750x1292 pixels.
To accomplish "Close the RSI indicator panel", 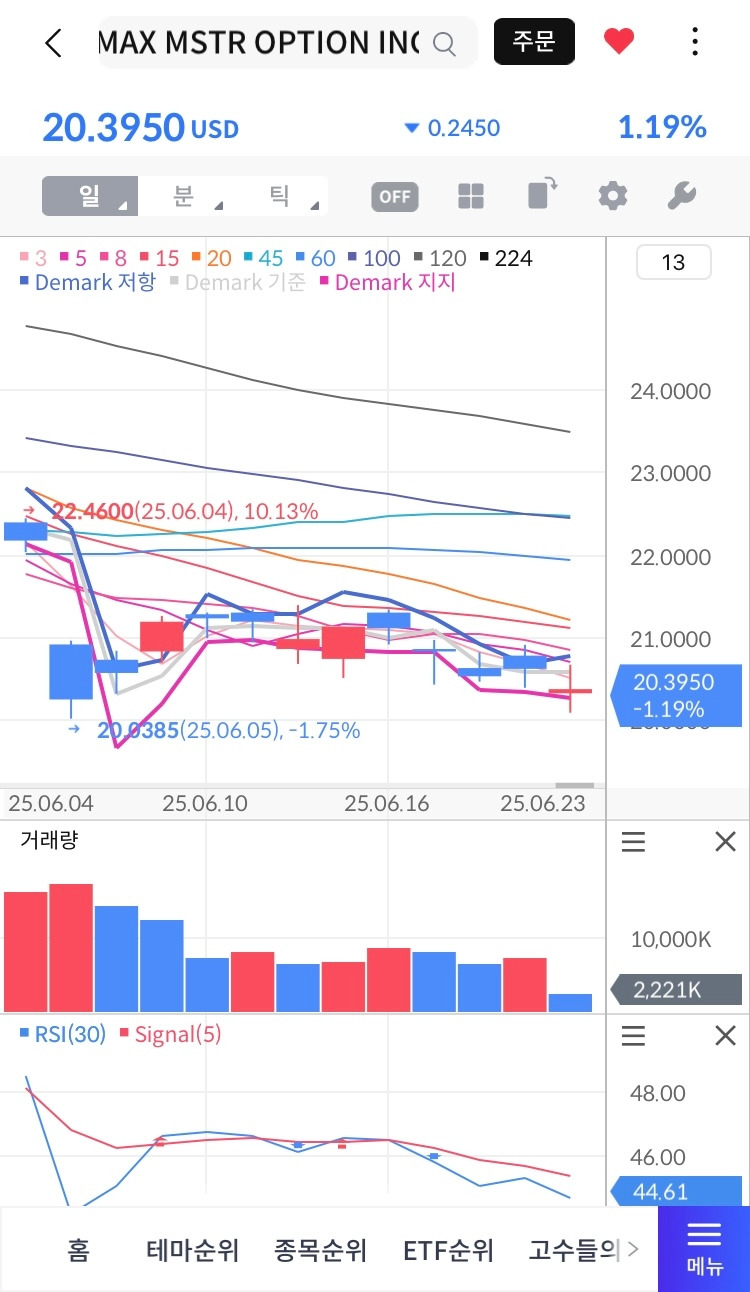I will pyautogui.click(x=726, y=1036).
